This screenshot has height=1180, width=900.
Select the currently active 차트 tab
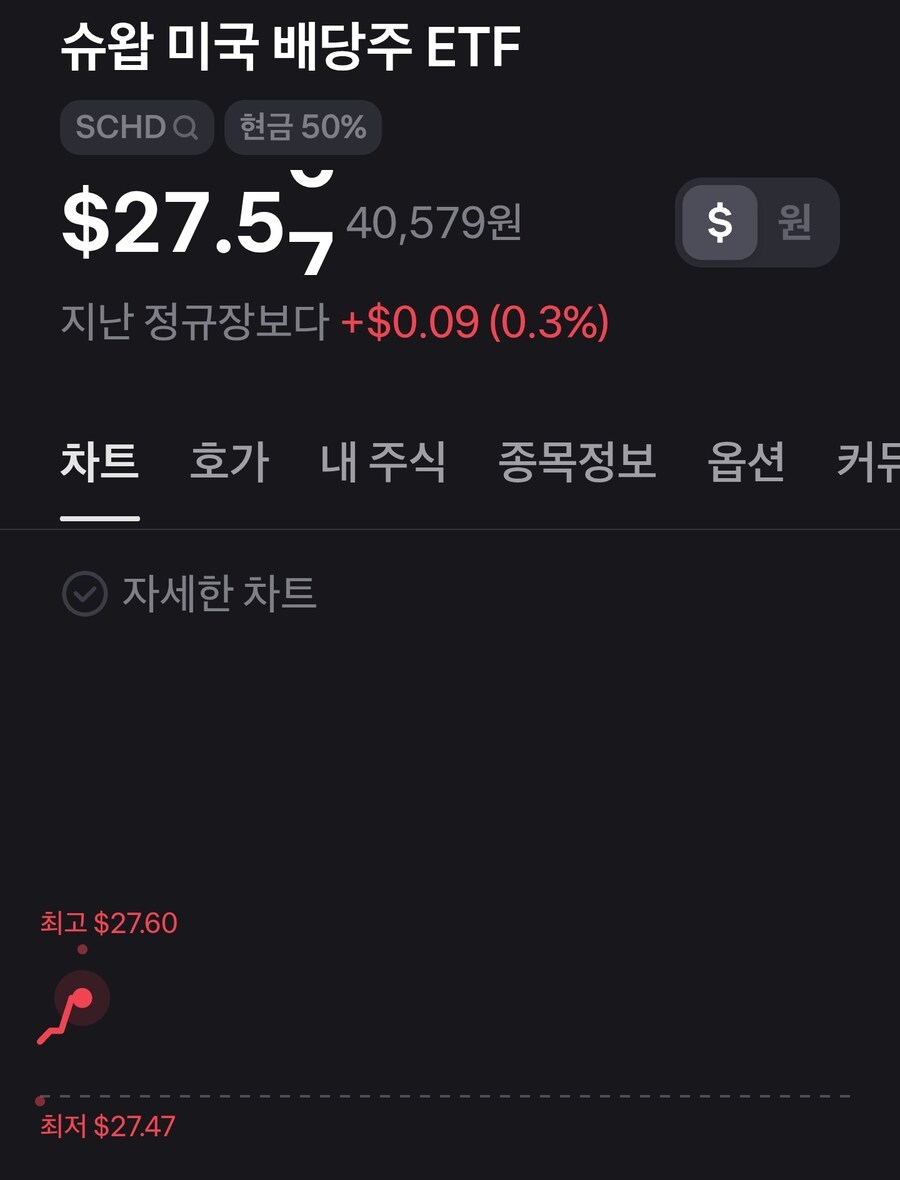(x=100, y=460)
